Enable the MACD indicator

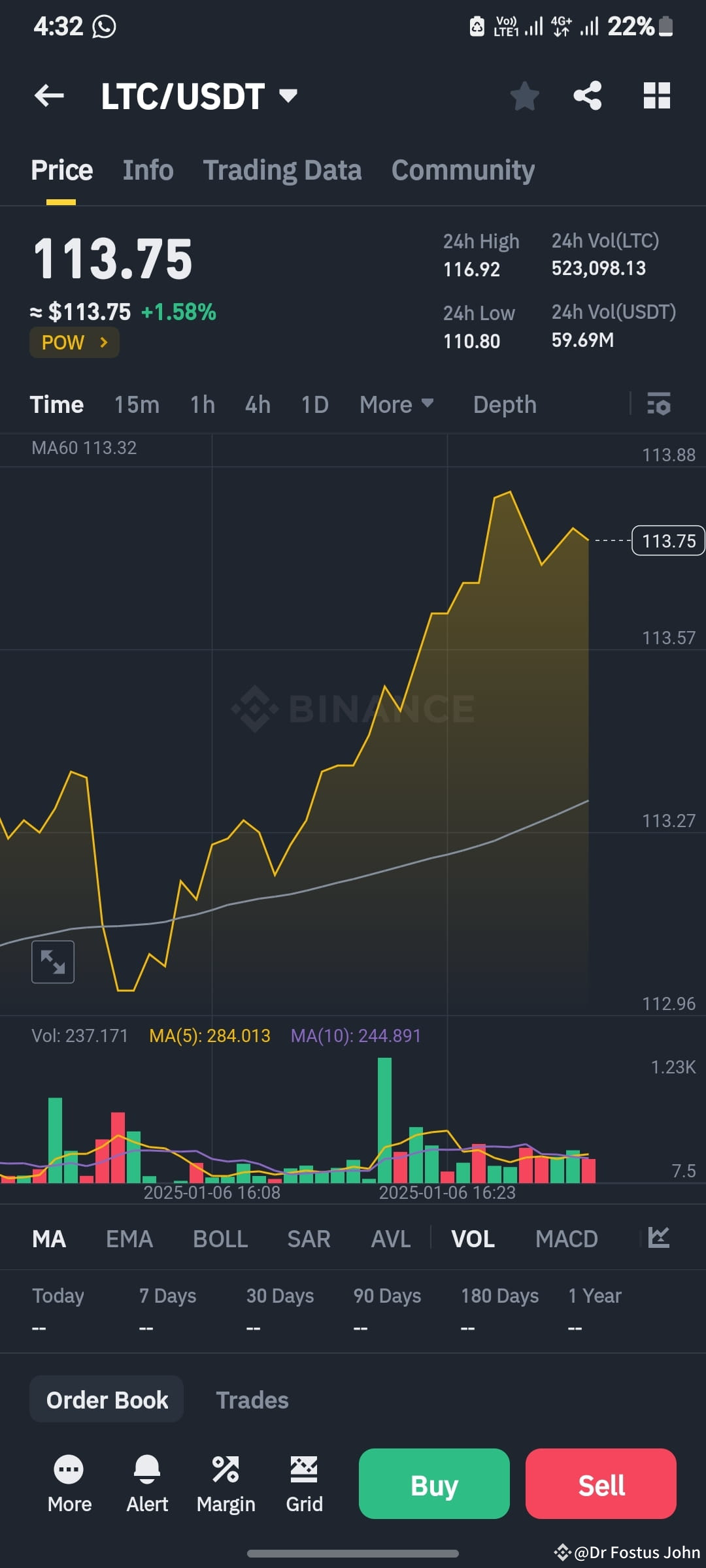coord(566,1237)
